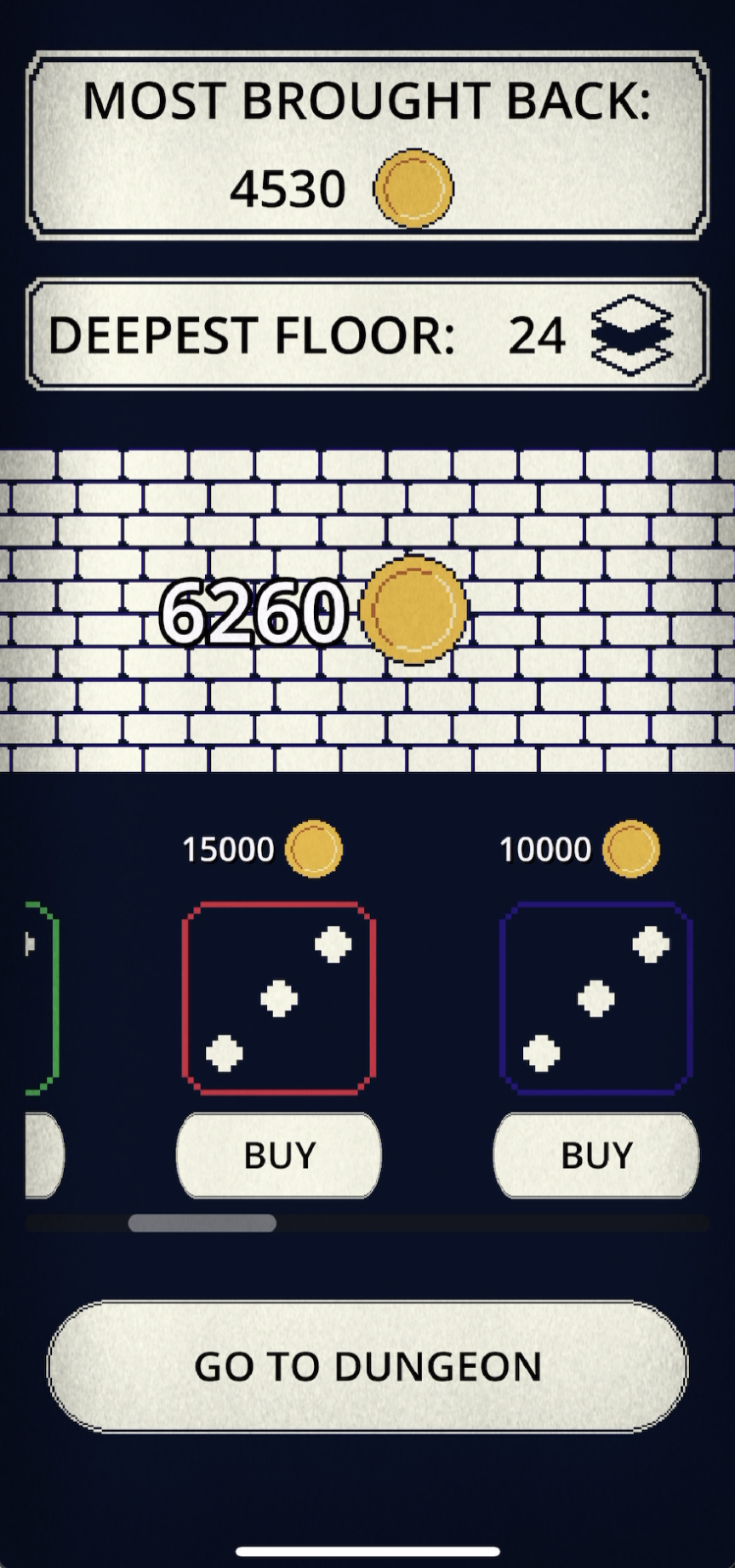Screen dimensions: 735x1568
Task: Buy the blue dice for 10000 coins
Action: tap(596, 1155)
